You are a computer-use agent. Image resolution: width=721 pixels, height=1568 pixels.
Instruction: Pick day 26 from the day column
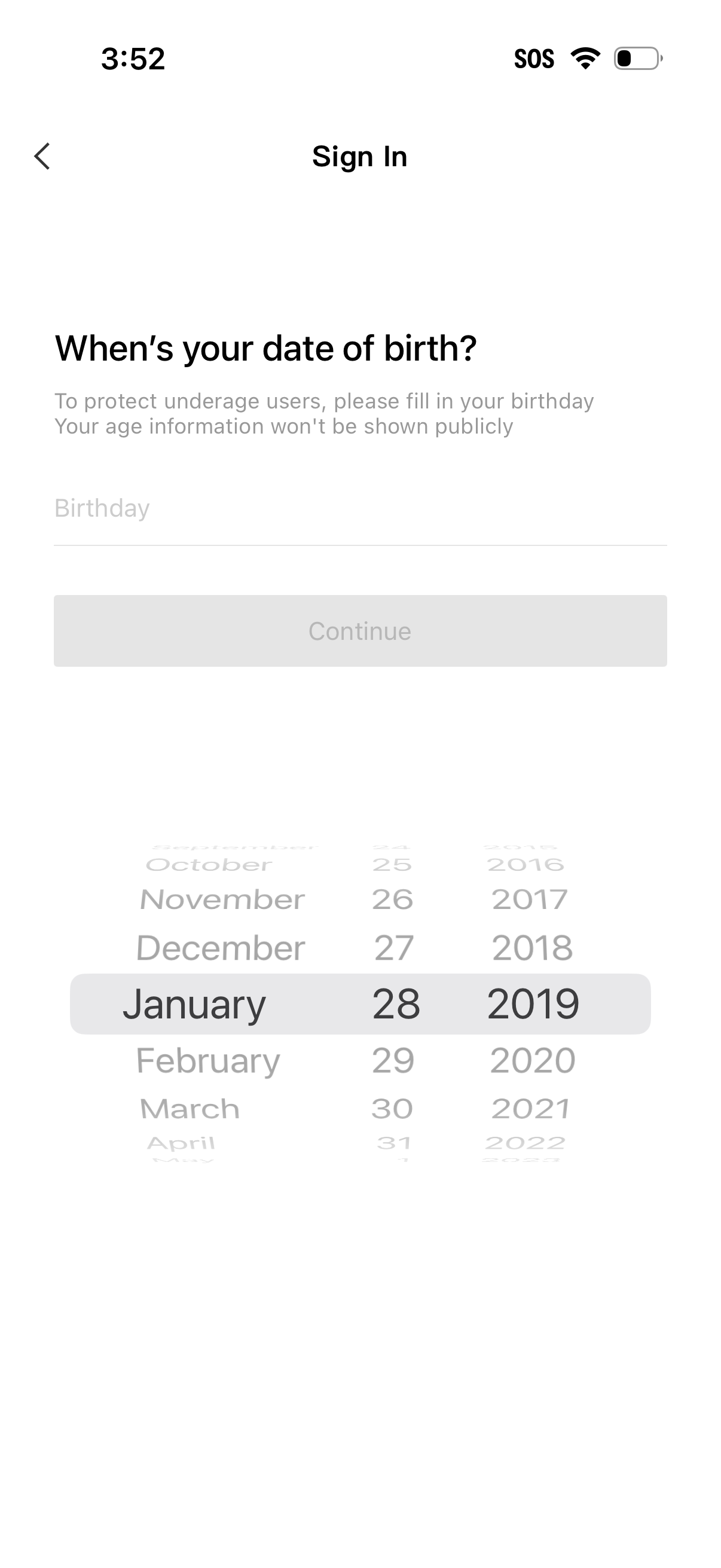[393, 899]
